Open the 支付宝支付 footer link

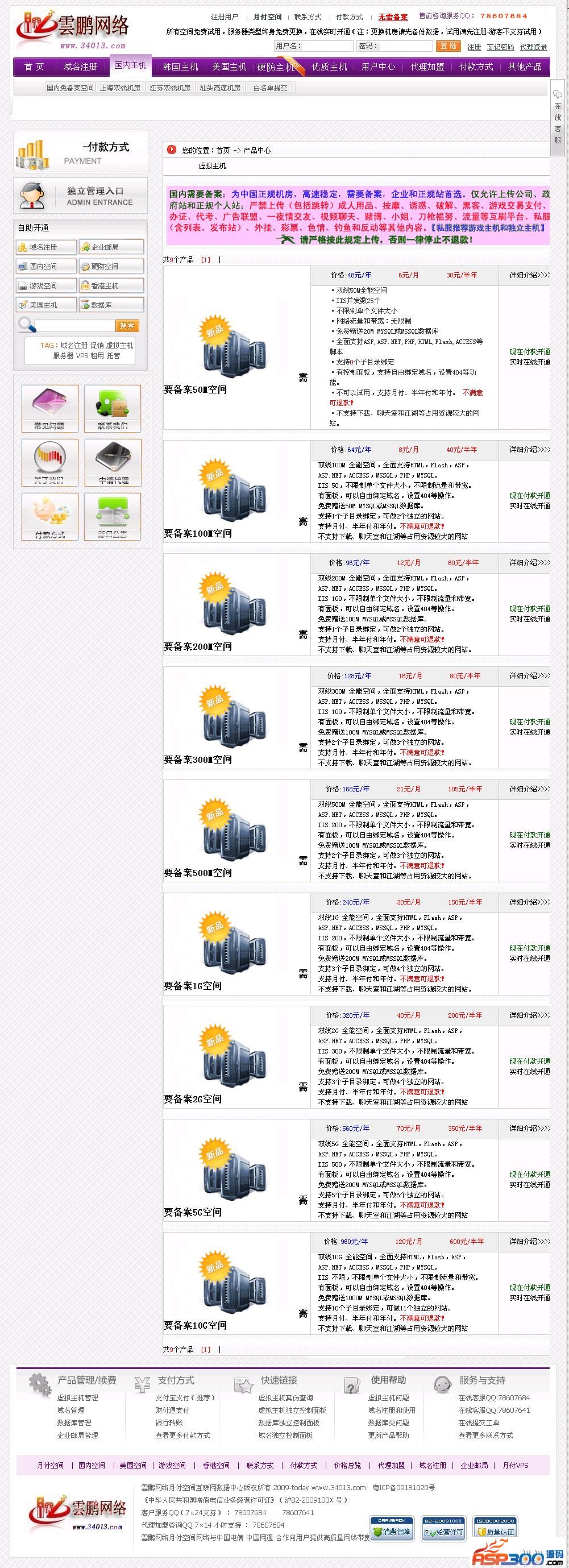click(x=185, y=1397)
